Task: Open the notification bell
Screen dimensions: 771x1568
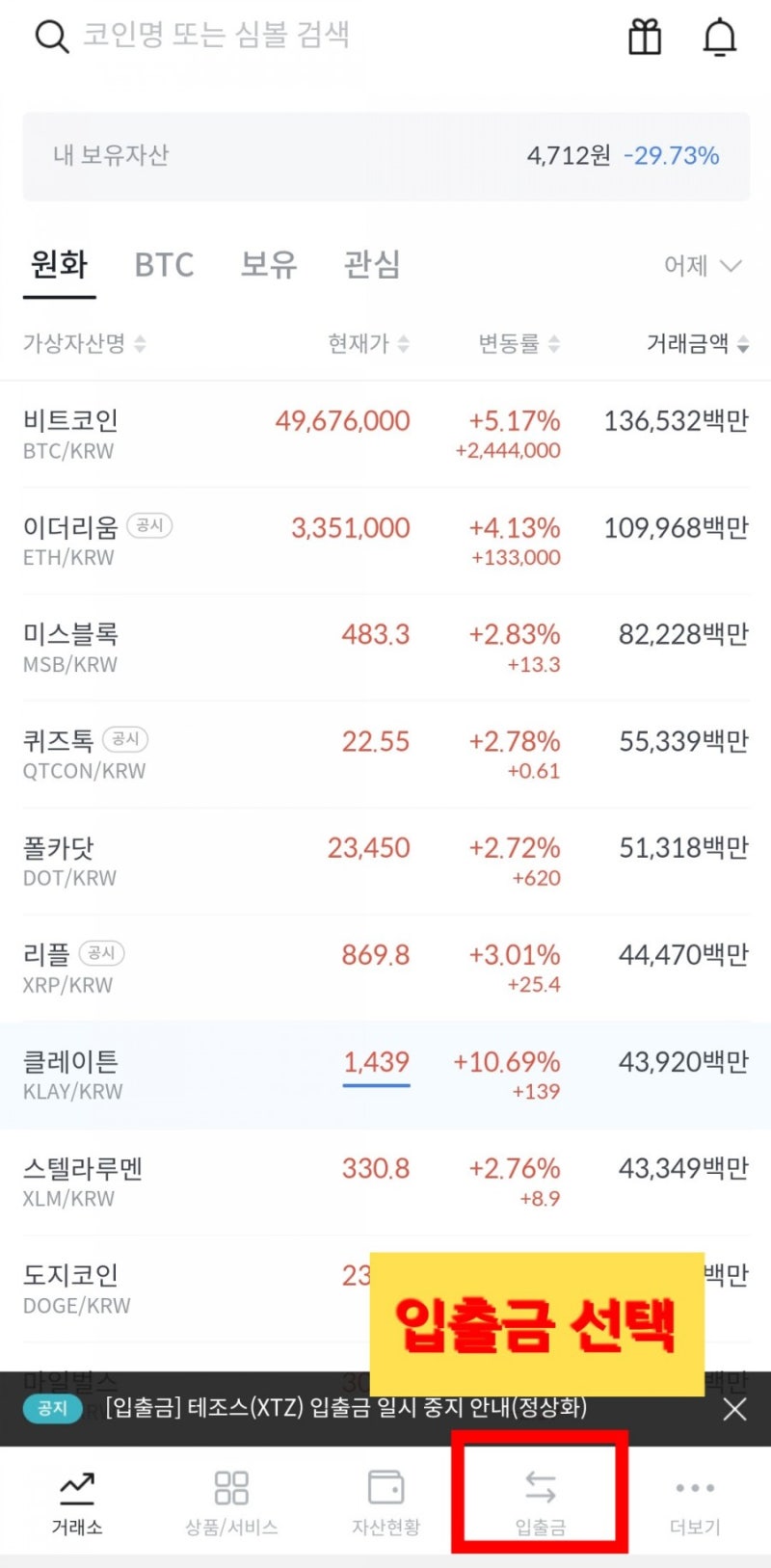Action: tap(721, 39)
